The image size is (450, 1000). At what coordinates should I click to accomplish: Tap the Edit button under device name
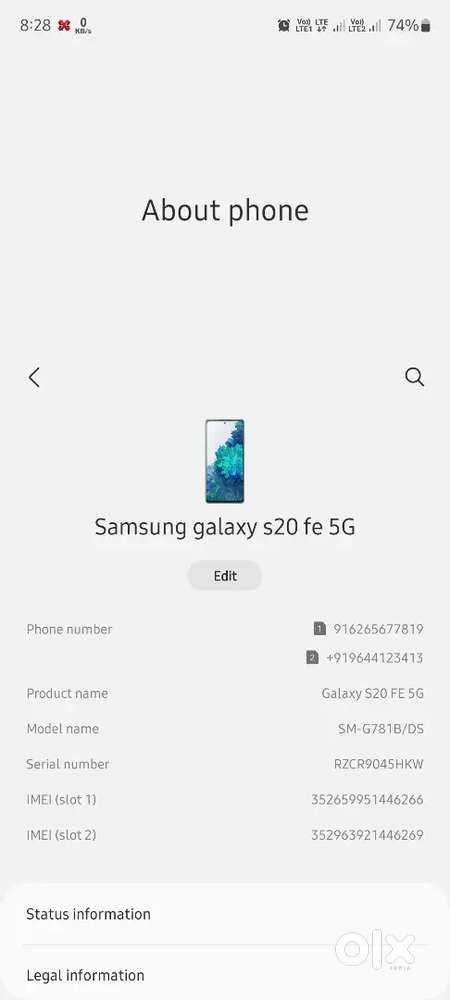[x=225, y=576]
